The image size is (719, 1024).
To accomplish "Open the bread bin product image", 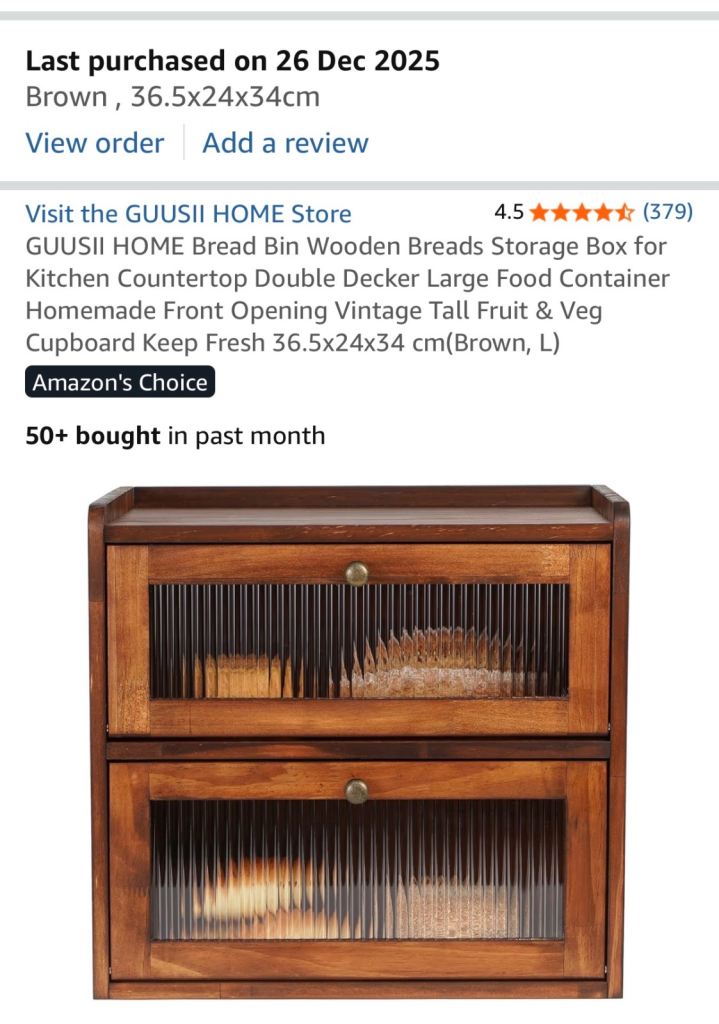I will [x=359, y=740].
